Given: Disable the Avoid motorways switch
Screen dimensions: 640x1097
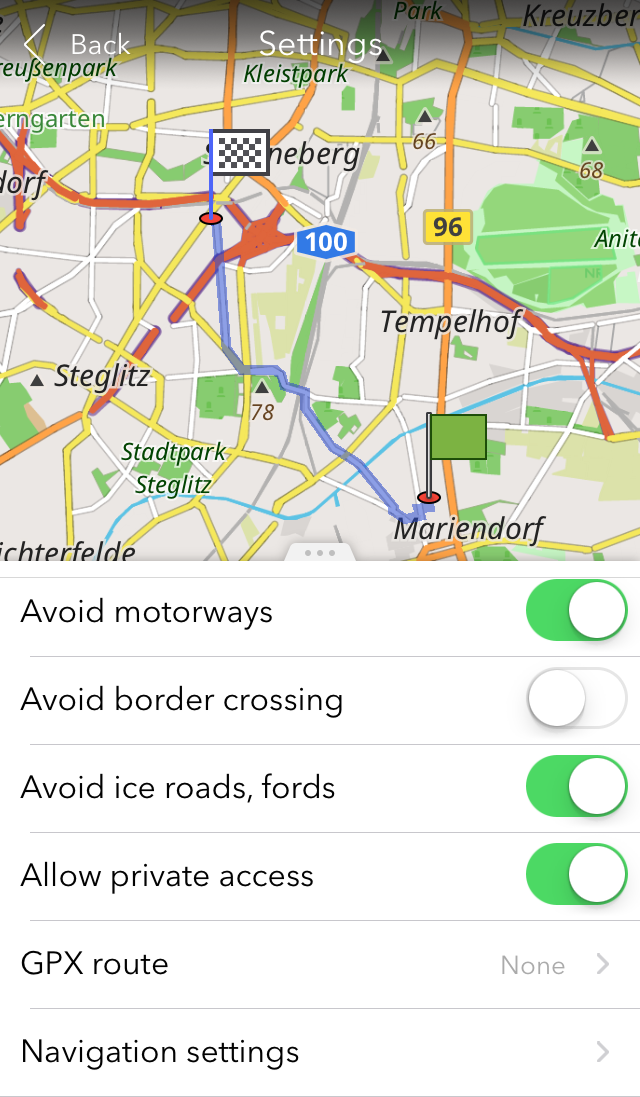Looking at the screenshot, I should coord(576,611).
